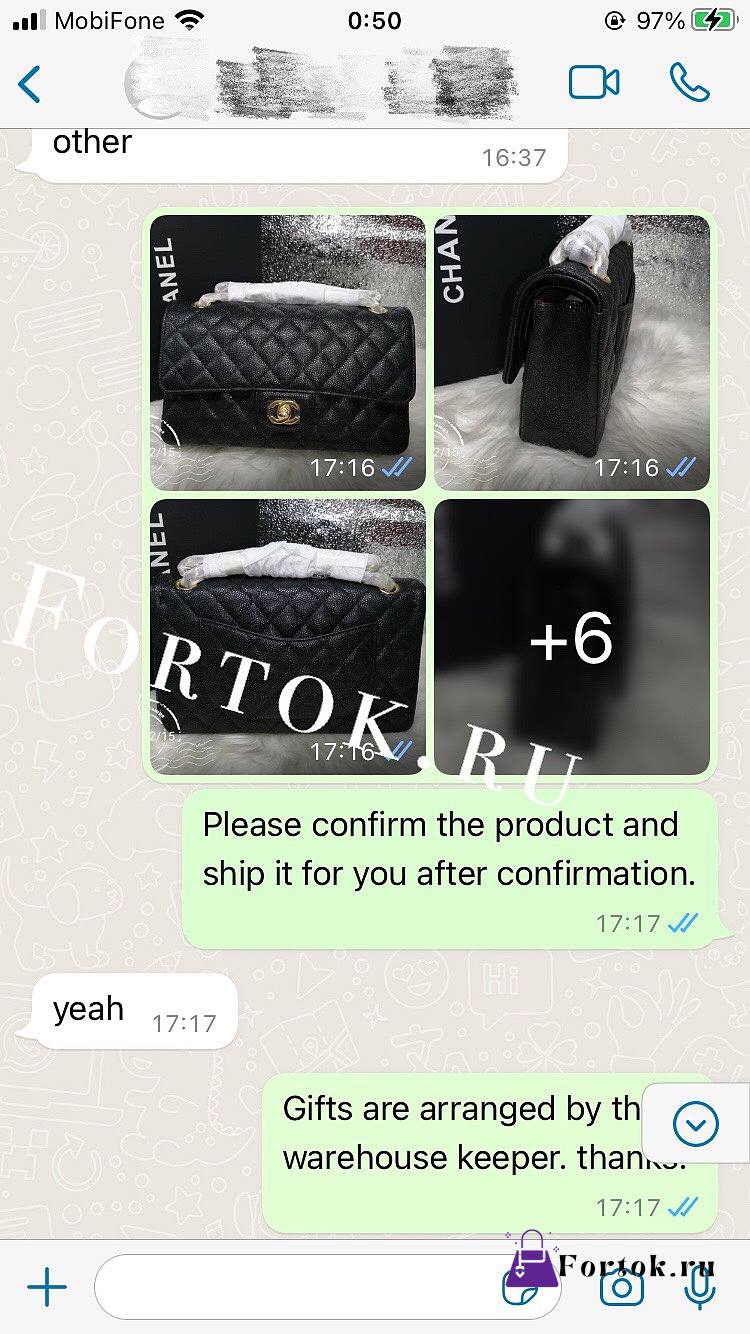
Task: Open the attachment plus menu
Action: pos(46,1287)
